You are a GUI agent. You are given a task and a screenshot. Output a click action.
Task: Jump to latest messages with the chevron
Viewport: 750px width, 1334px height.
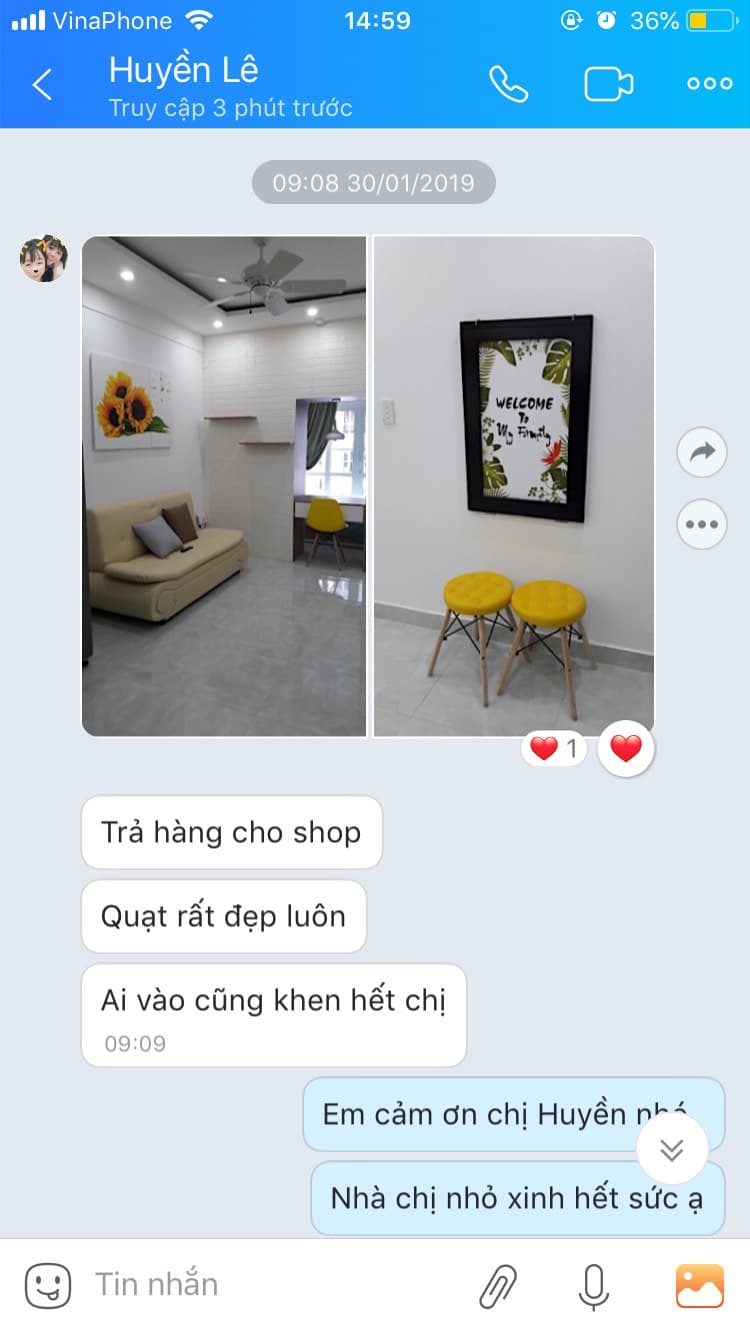pyautogui.click(x=672, y=1150)
